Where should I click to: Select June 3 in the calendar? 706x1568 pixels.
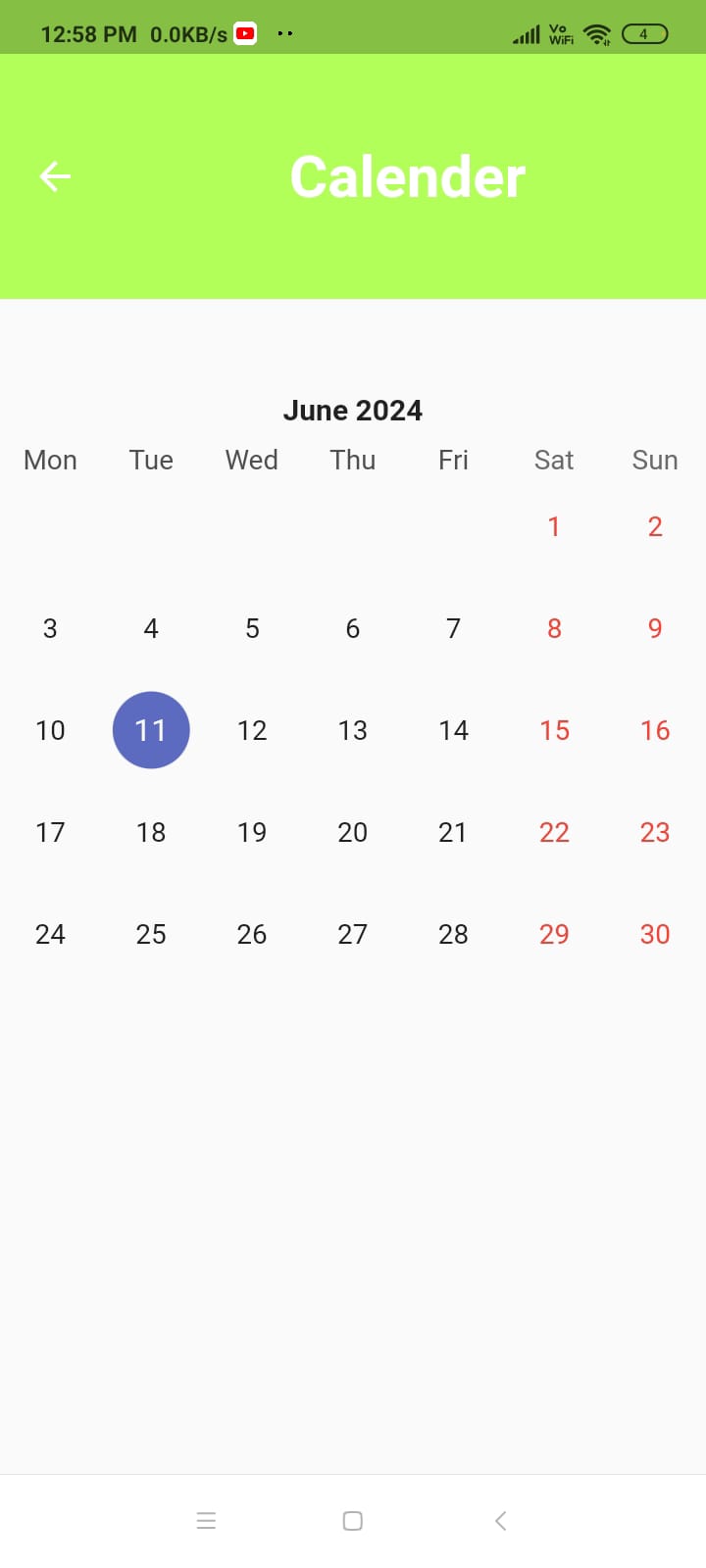(50, 628)
